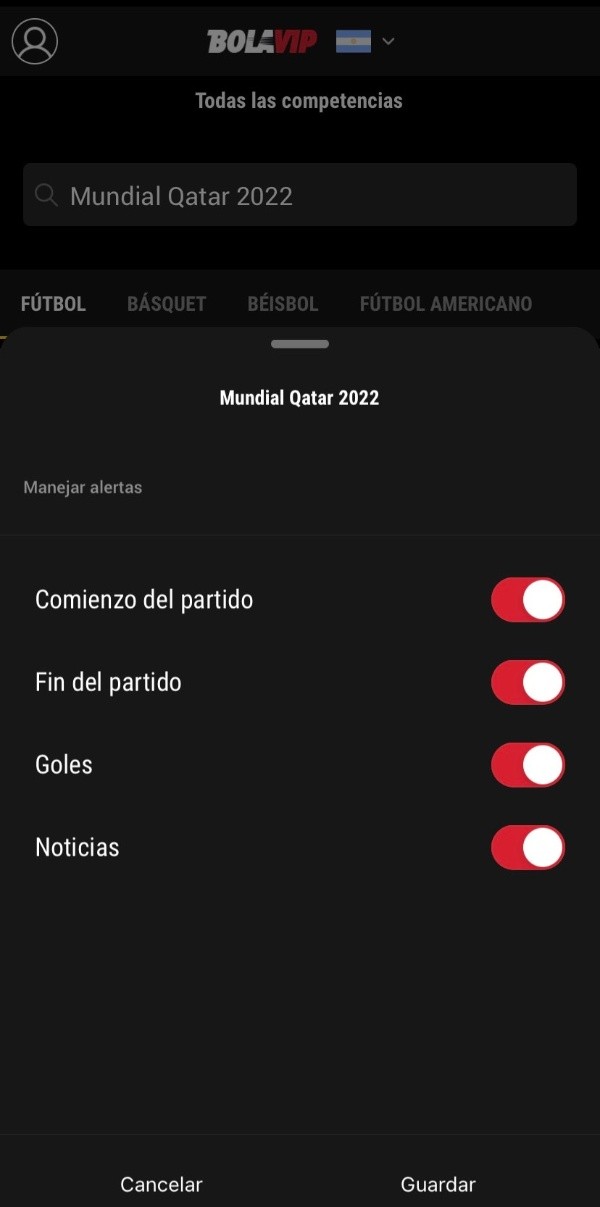Screen dimensions: 600x1207
Task: Open the user profile icon
Action: [35, 41]
